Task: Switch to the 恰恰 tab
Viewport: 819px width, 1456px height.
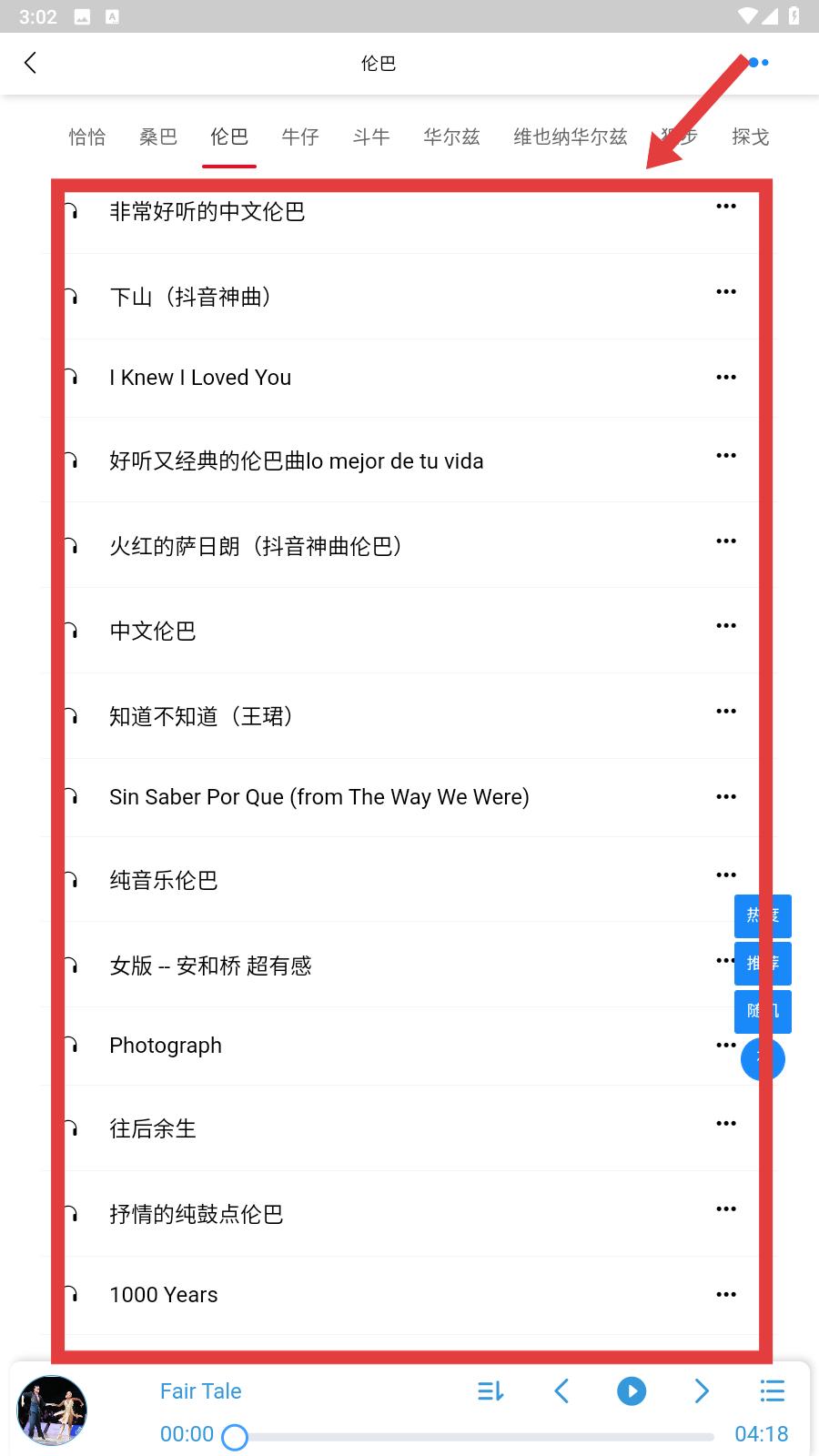Action: tap(87, 136)
